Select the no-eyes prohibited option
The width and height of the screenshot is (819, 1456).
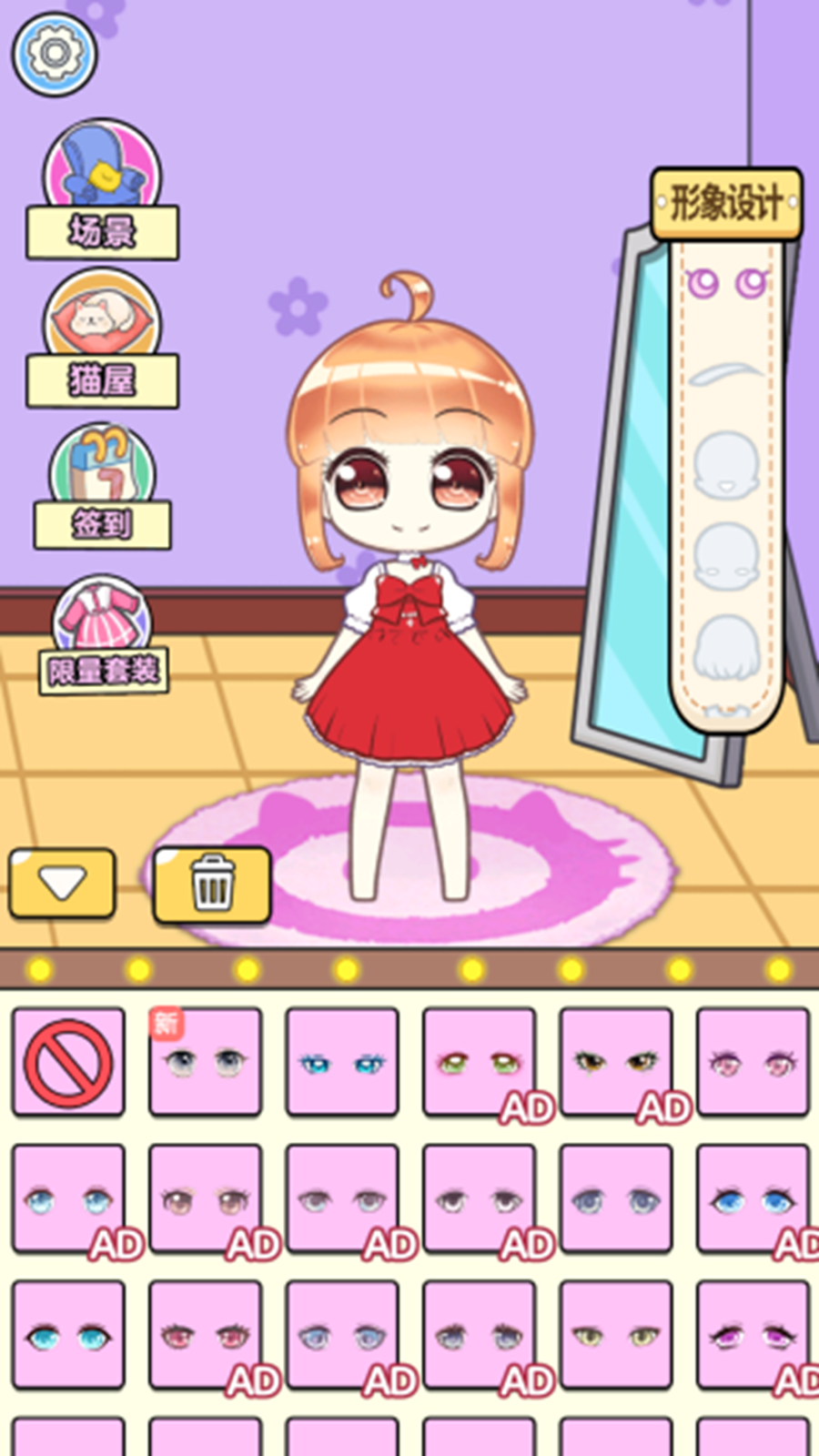click(68, 1062)
